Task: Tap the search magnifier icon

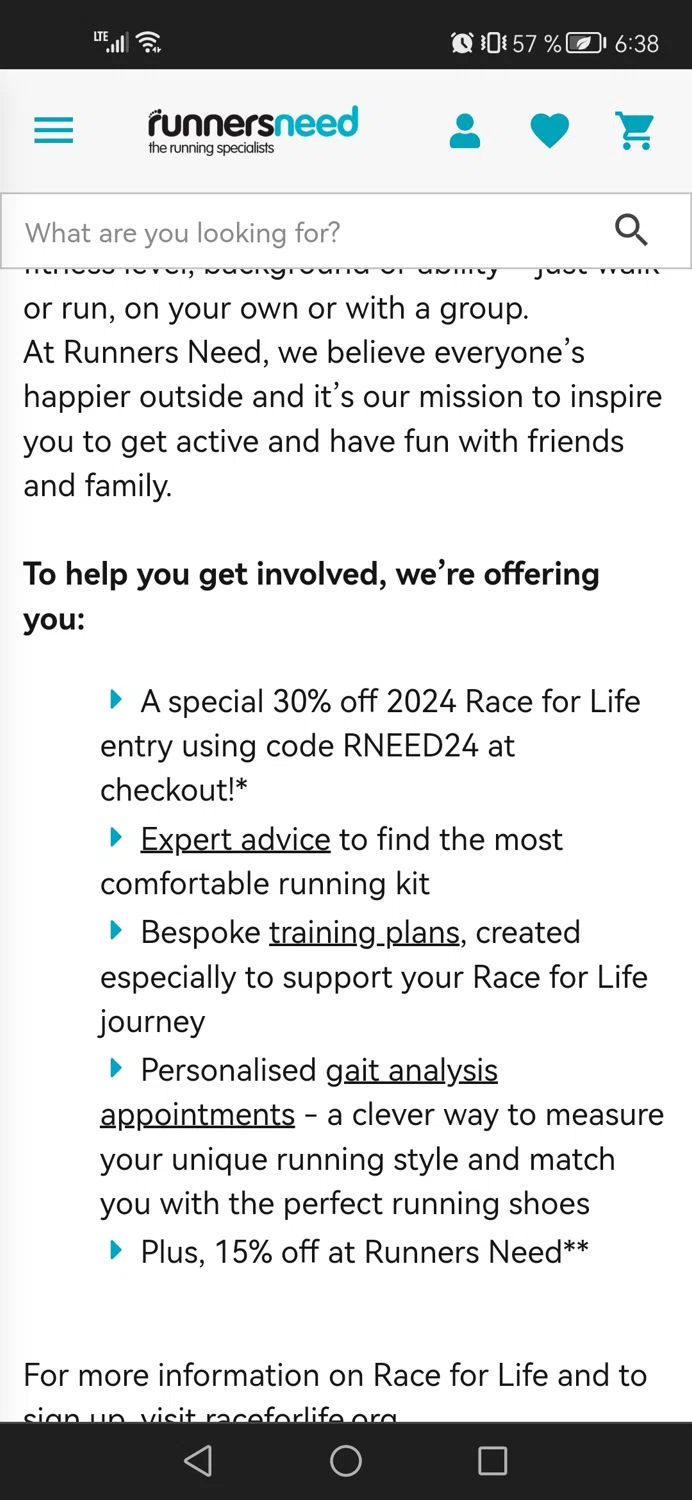Action: tap(631, 231)
